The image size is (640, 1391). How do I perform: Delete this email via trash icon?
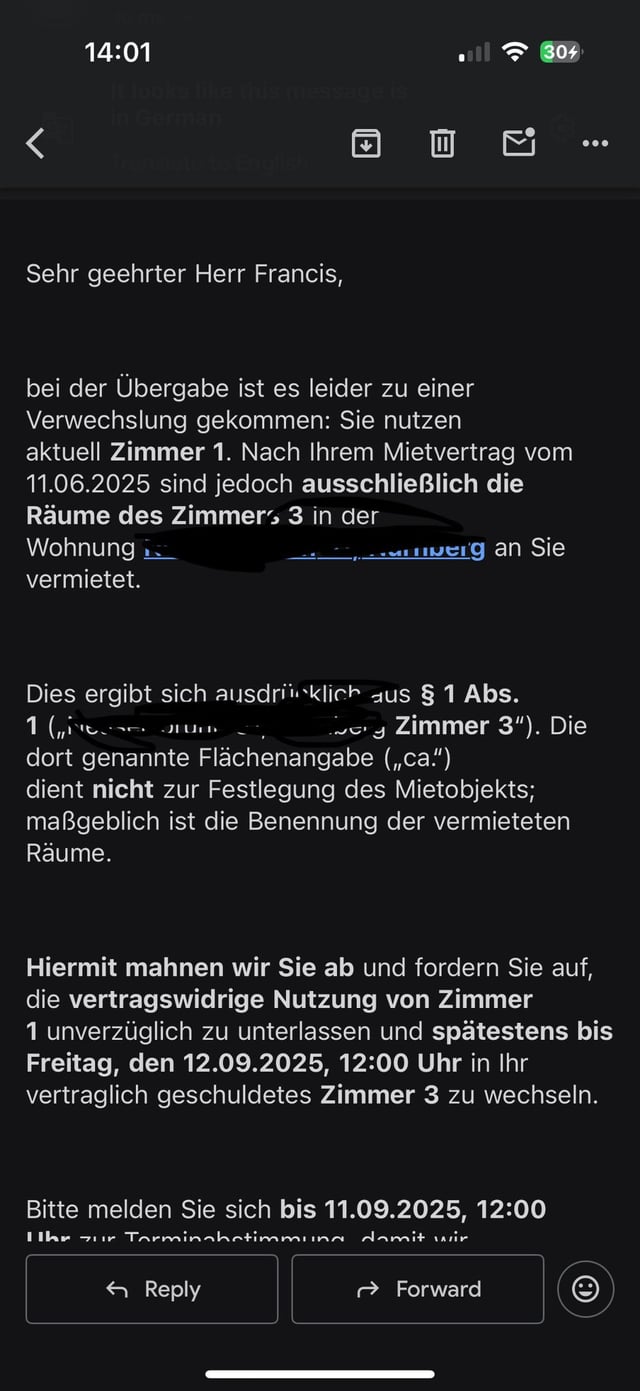(x=442, y=144)
